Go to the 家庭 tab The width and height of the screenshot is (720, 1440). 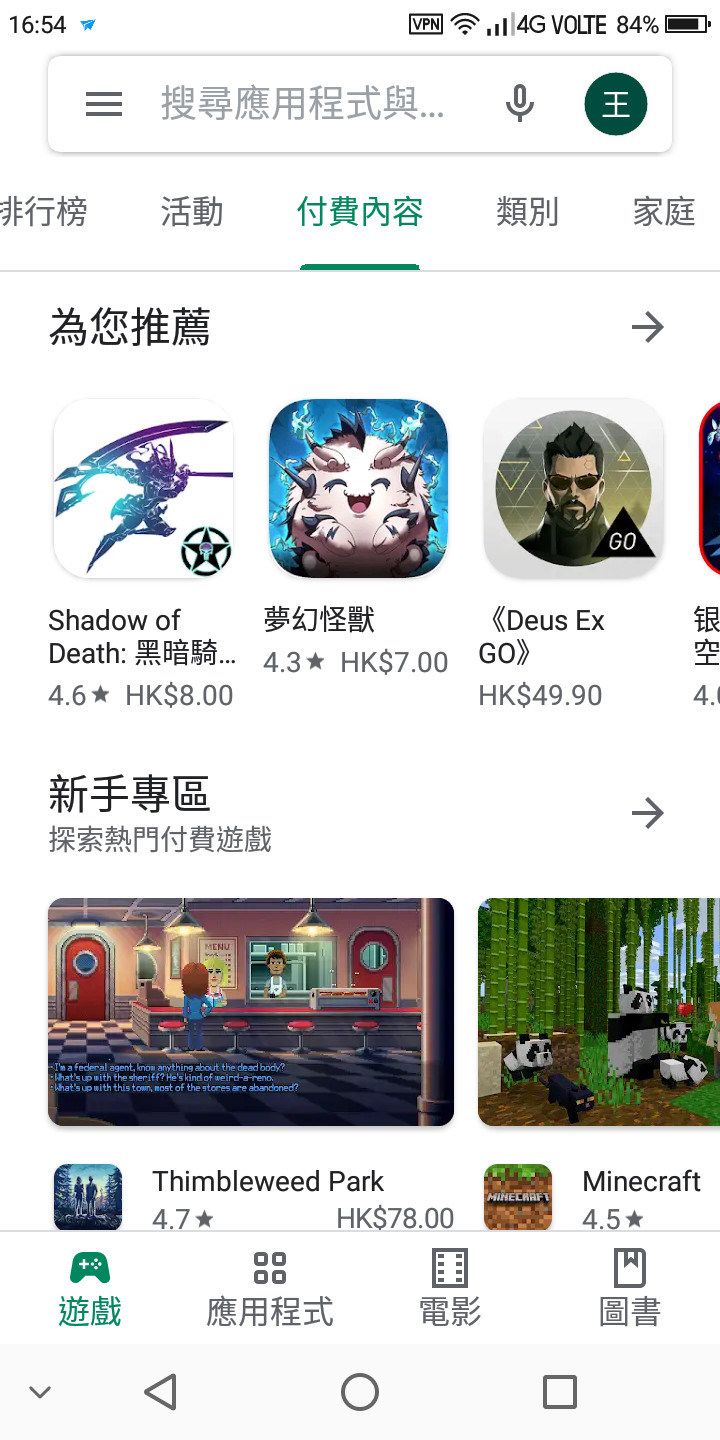tap(663, 212)
